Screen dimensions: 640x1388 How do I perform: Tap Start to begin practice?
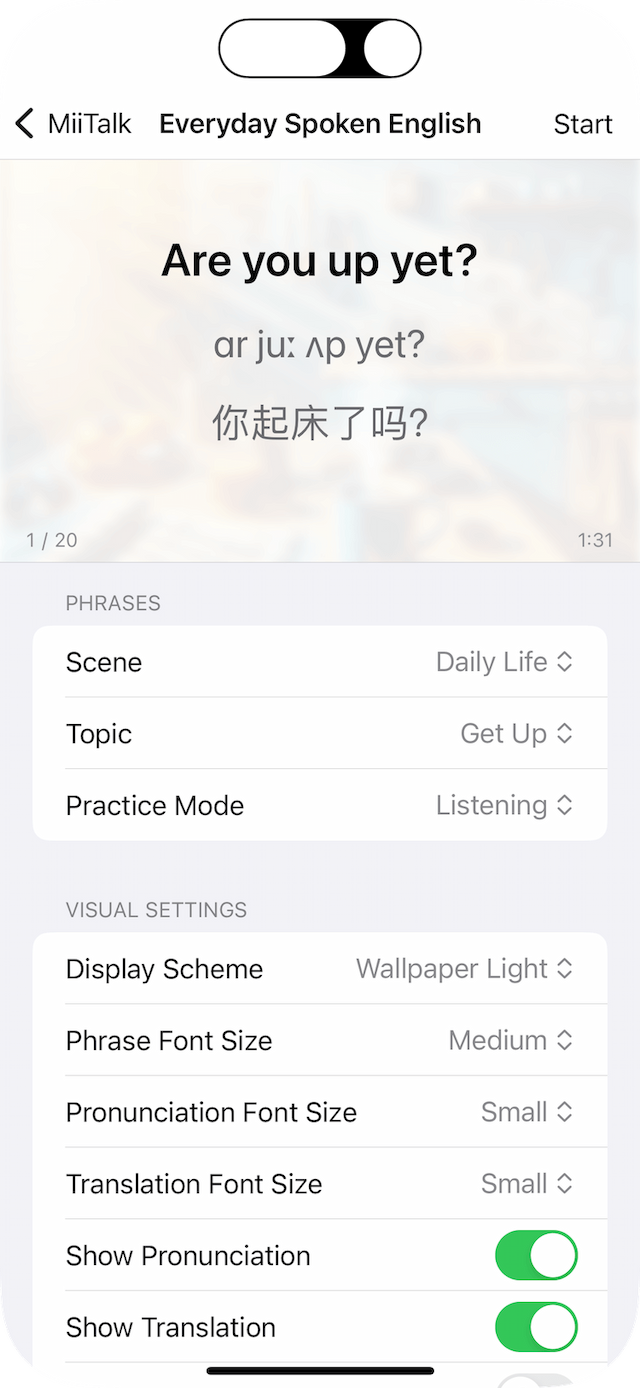[583, 124]
